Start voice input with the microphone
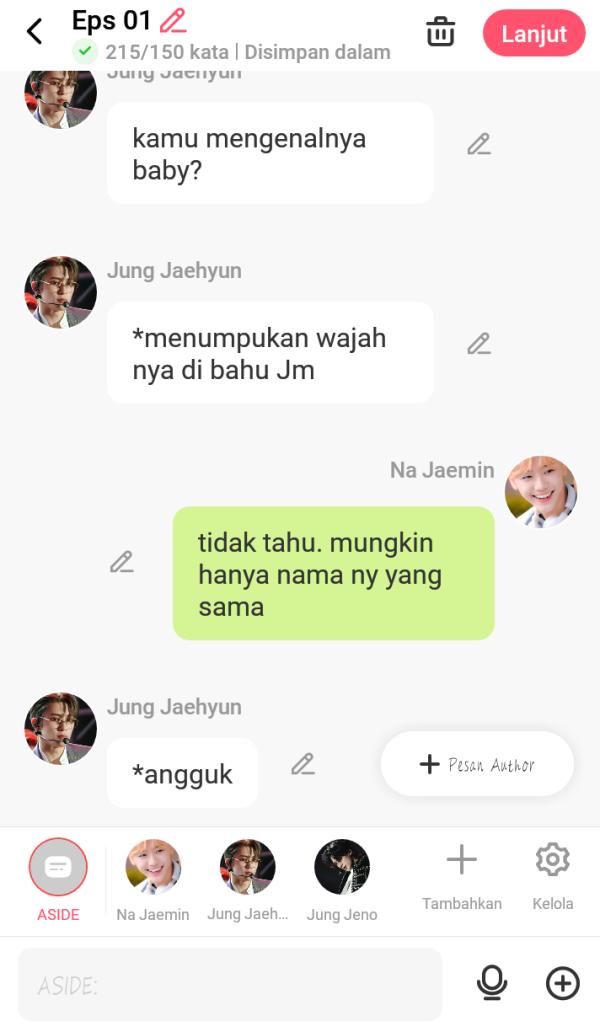The height and width of the screenshot is (1032, 600). click(491, 984)
